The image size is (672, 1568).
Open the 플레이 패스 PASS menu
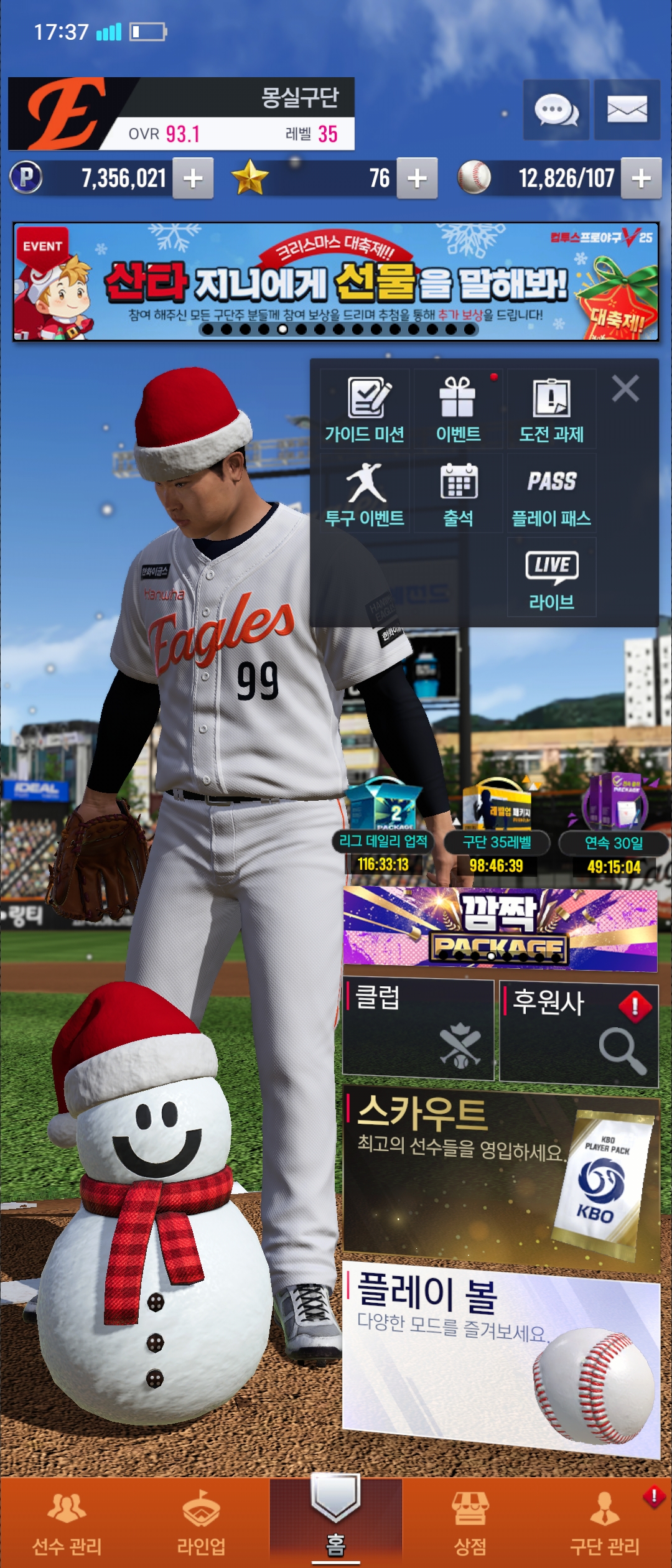click(552, 493)
